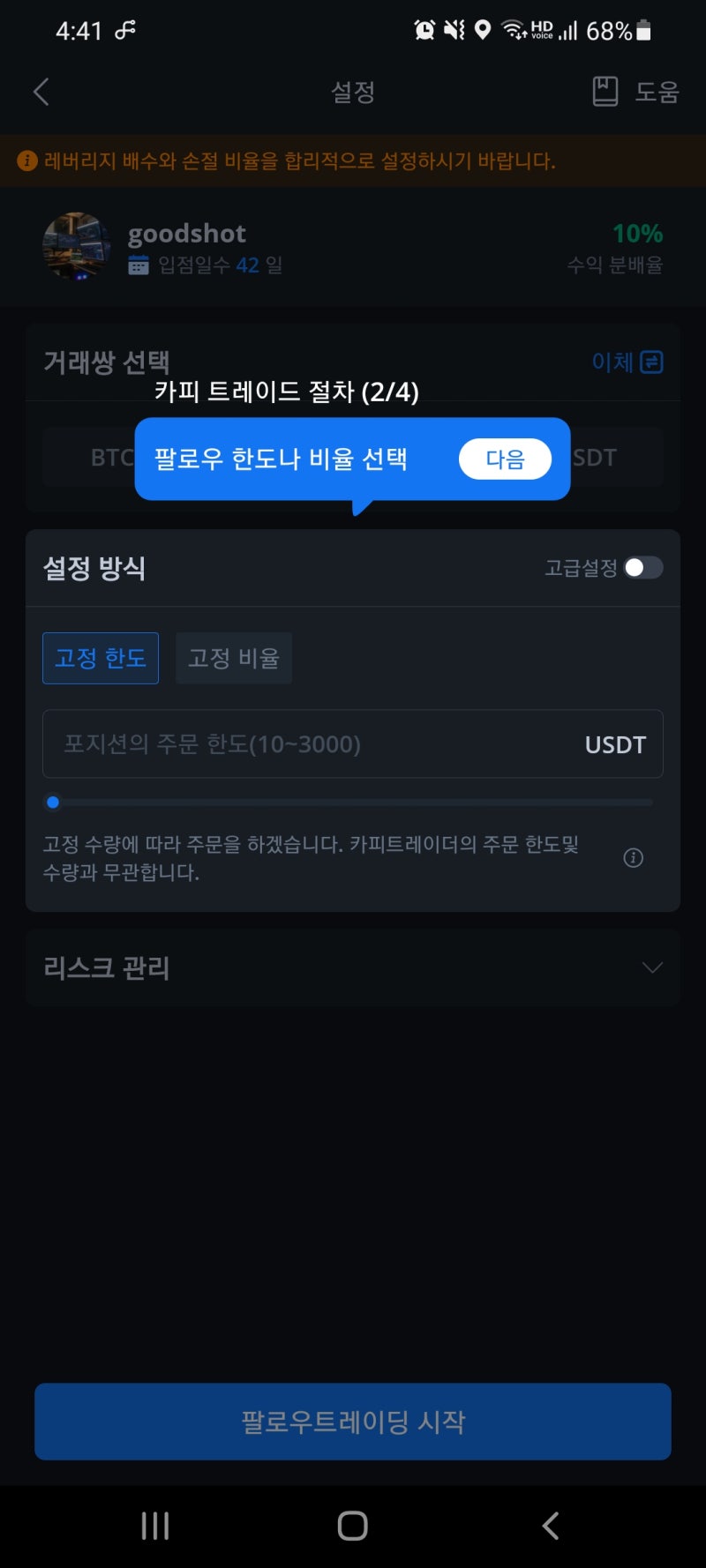Tap the info icon on the leverage warning banner
Image resolution: width=706 pixels, height=1568 pixels.
(28, 161)
